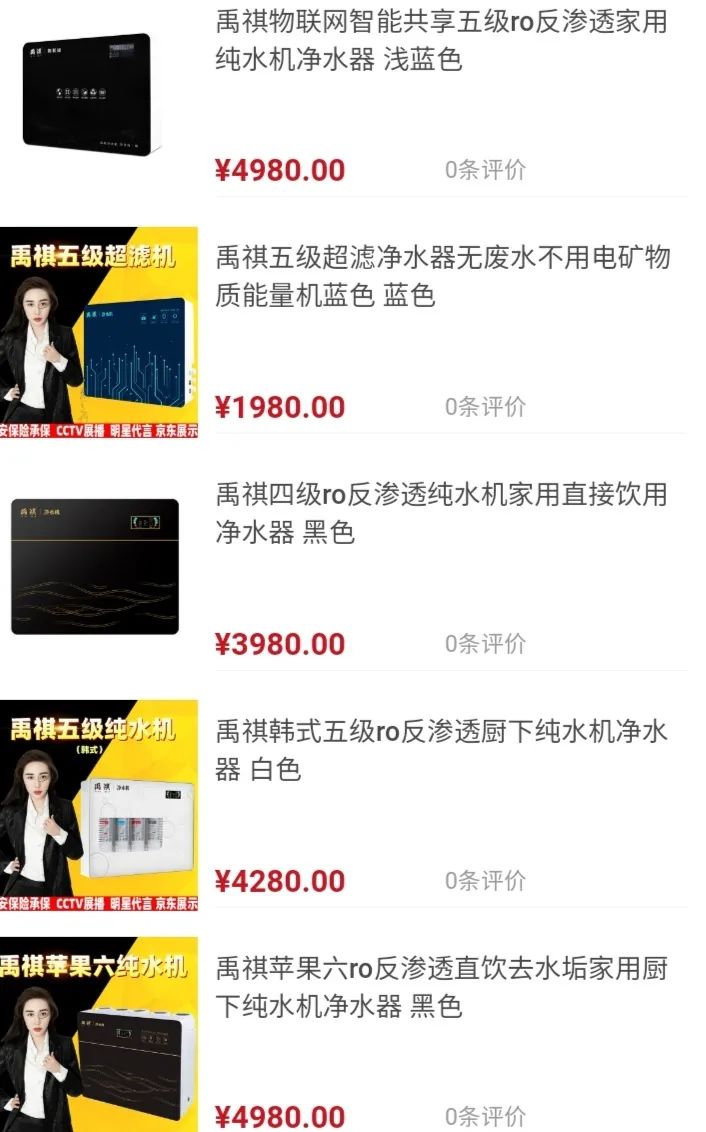Screen dimensions: 706x1132
Task: Select 禹祺韩式五级ro厨下纯水机 白色 item
Action: click(441, 750)
